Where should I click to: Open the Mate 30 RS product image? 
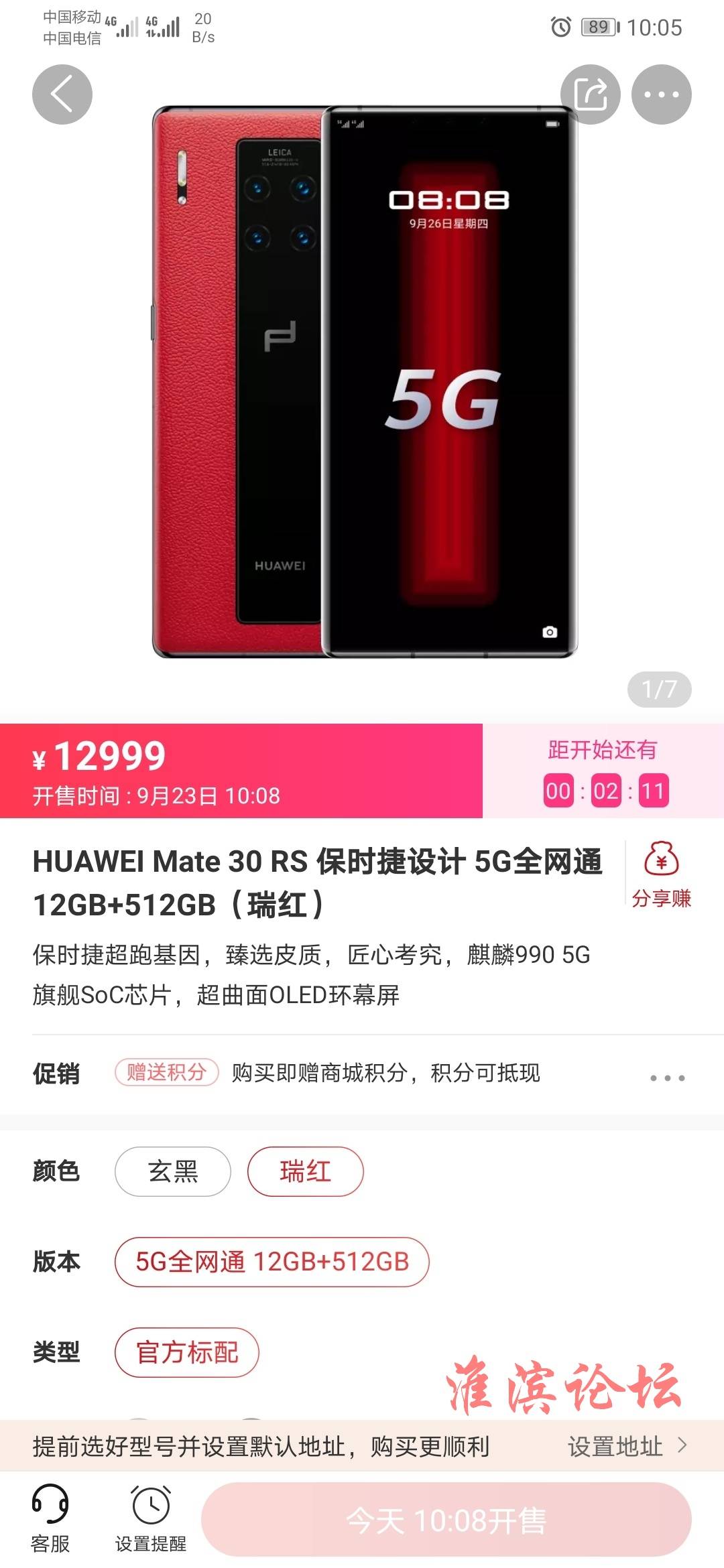click(365, 382)
